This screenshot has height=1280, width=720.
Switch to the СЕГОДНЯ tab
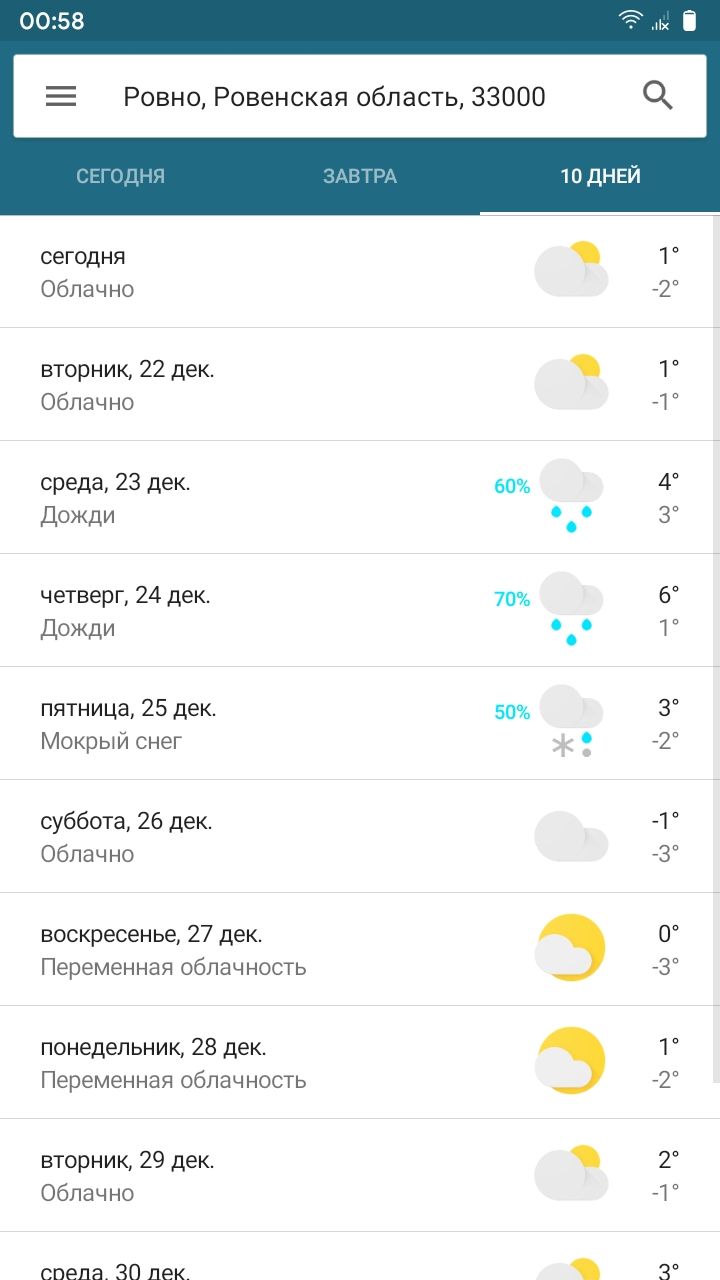[x=120, y=176]
